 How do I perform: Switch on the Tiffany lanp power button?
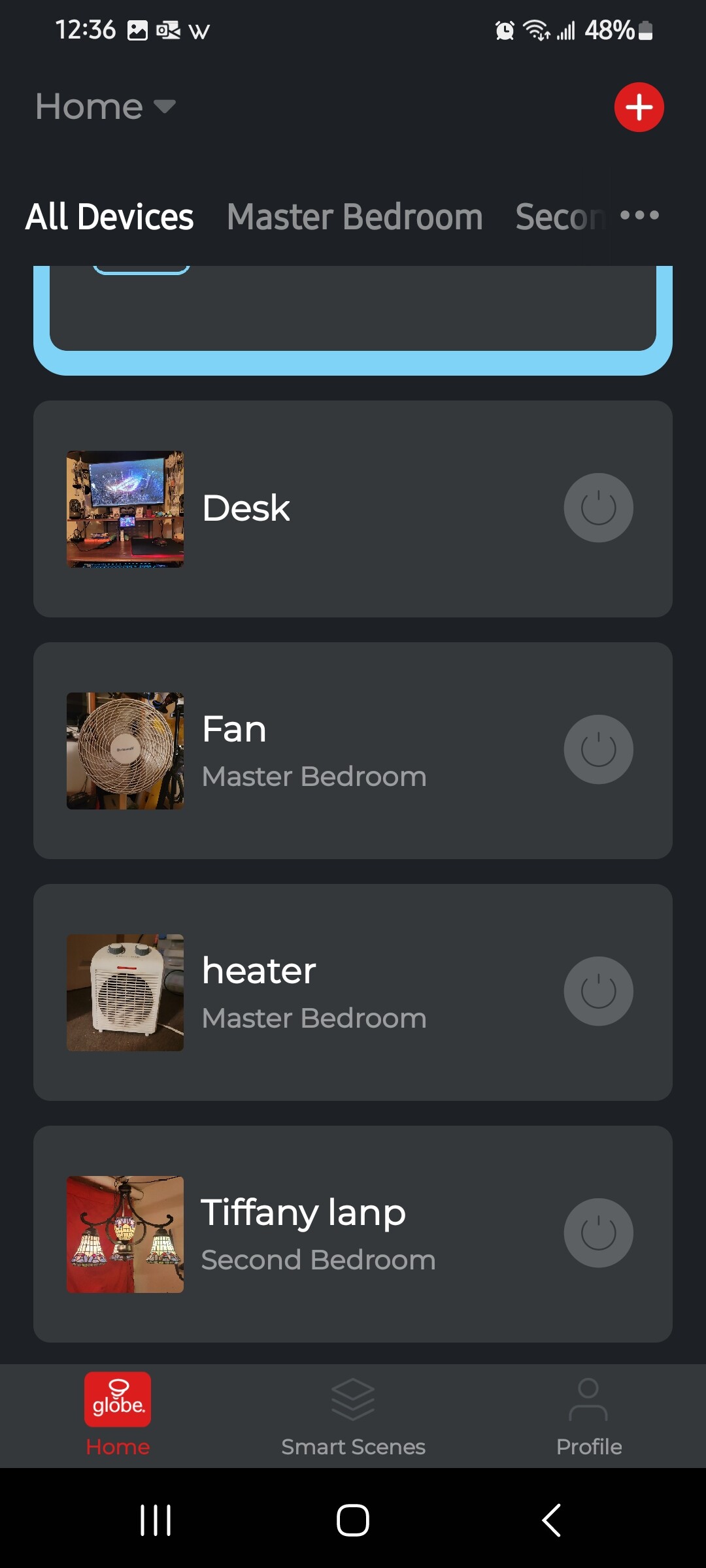coord(598,1233)
